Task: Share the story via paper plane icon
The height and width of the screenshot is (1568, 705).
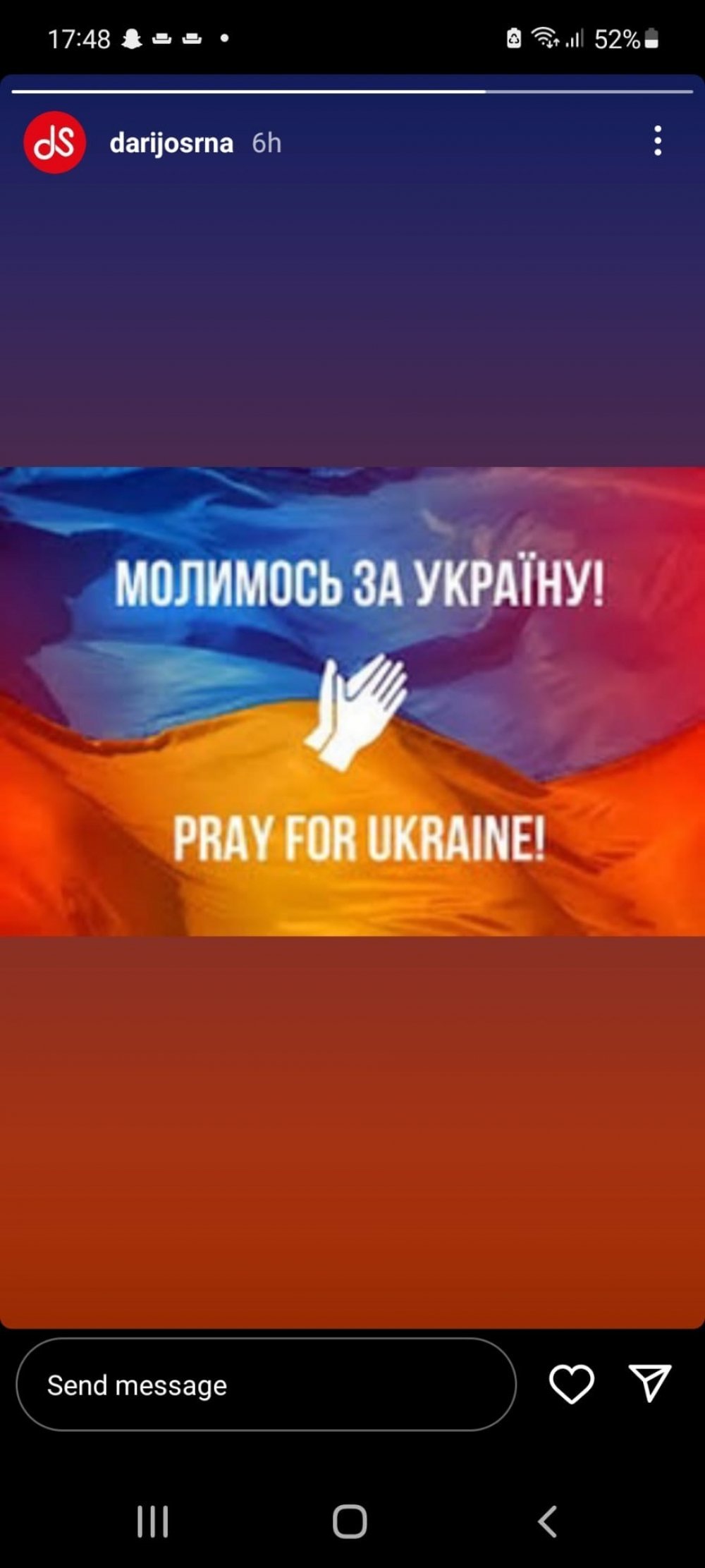Action: pos(649,1382)
